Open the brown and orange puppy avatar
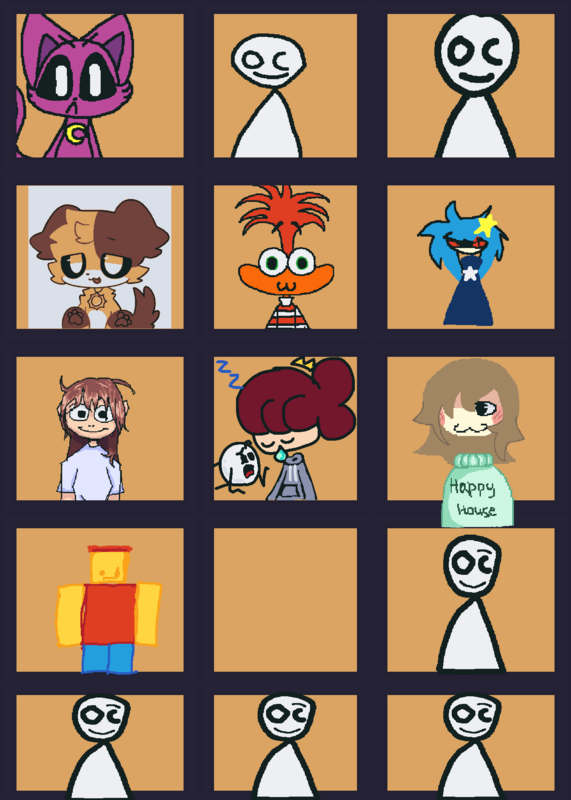 100,257
